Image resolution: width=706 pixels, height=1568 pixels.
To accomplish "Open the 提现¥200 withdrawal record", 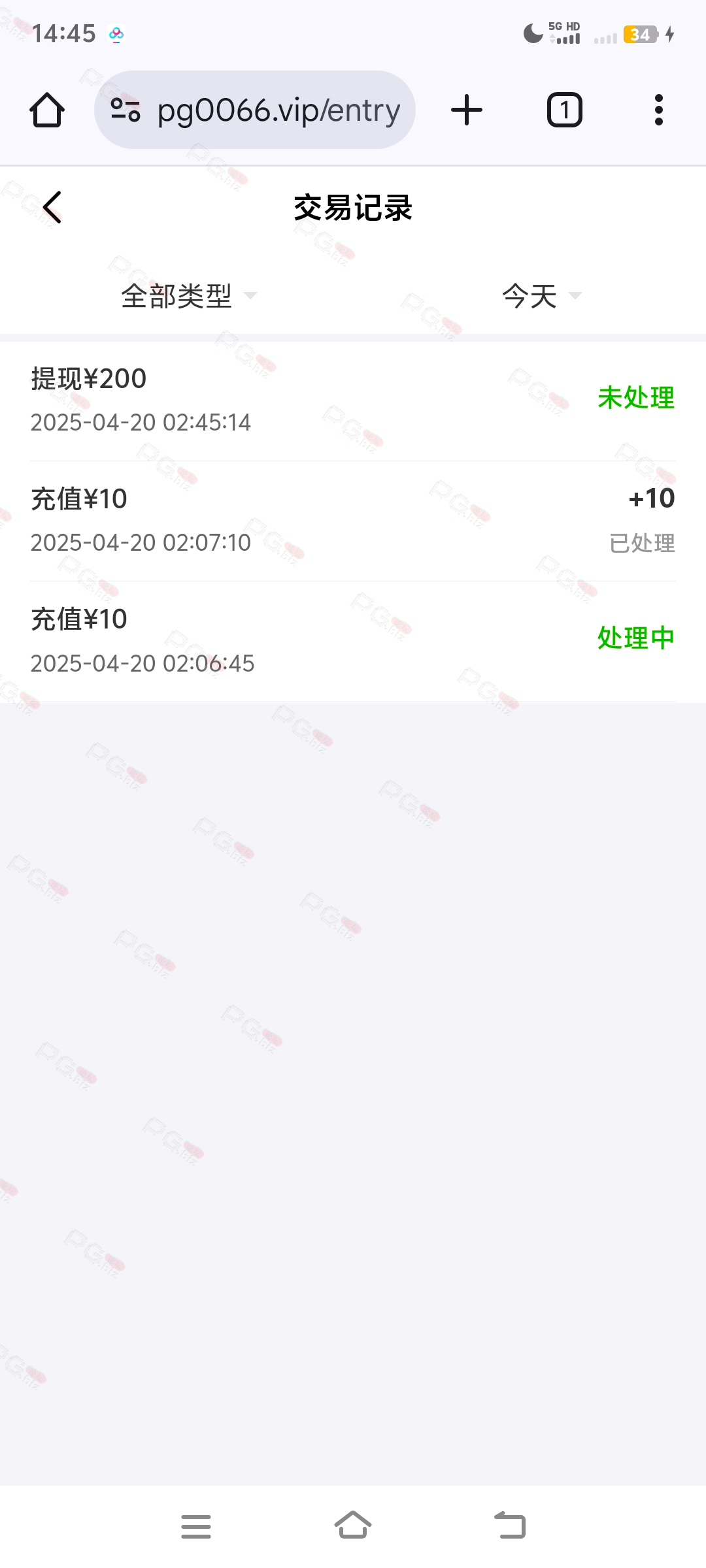I will [x=353, y=400].
